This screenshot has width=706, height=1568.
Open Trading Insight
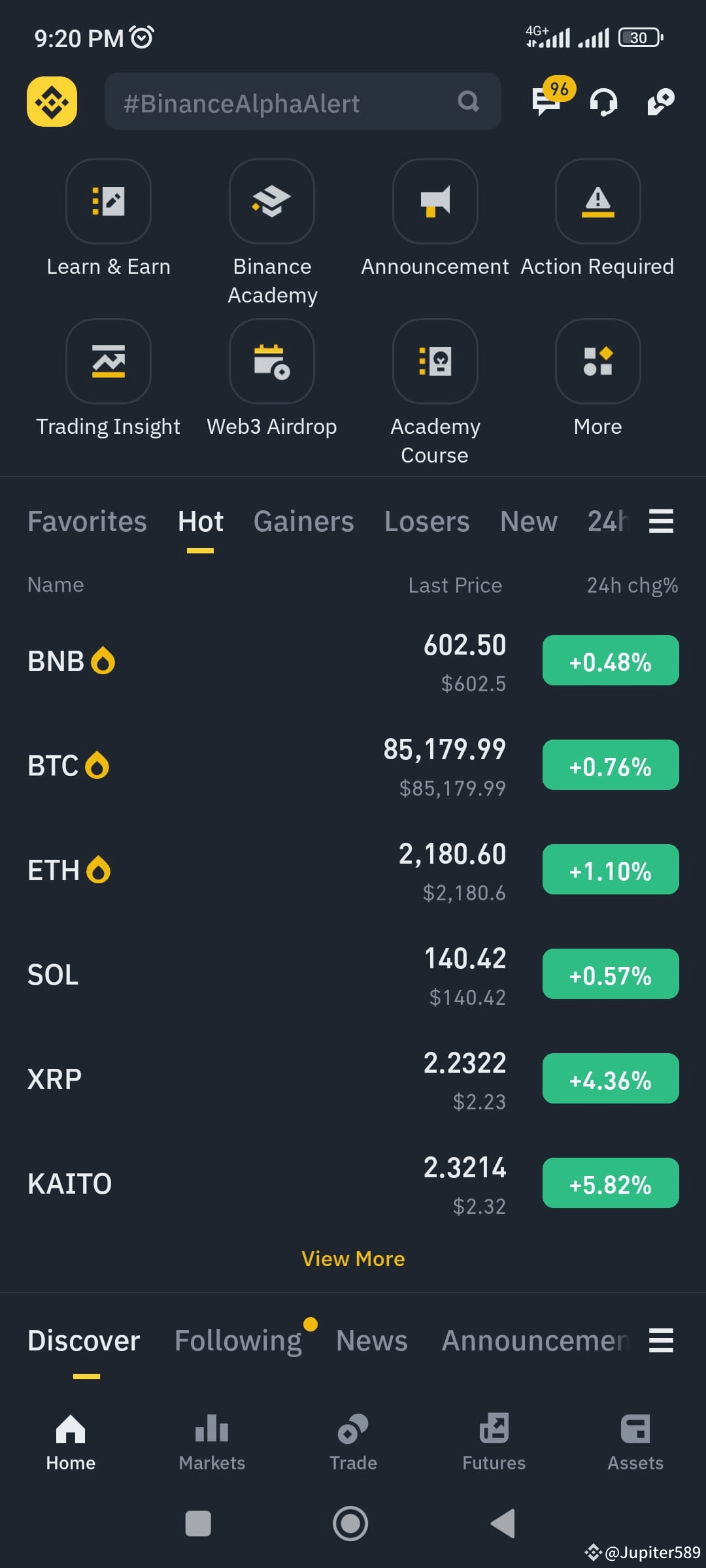pyautogui.click(x=109, y=363)
